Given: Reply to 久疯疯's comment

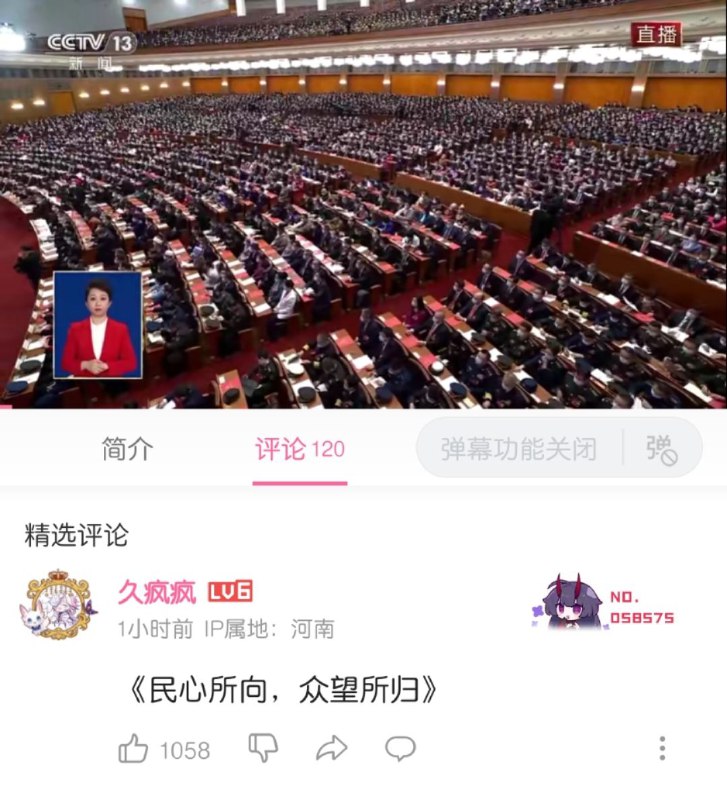Looking at the screenshot, I should [400, 747].
